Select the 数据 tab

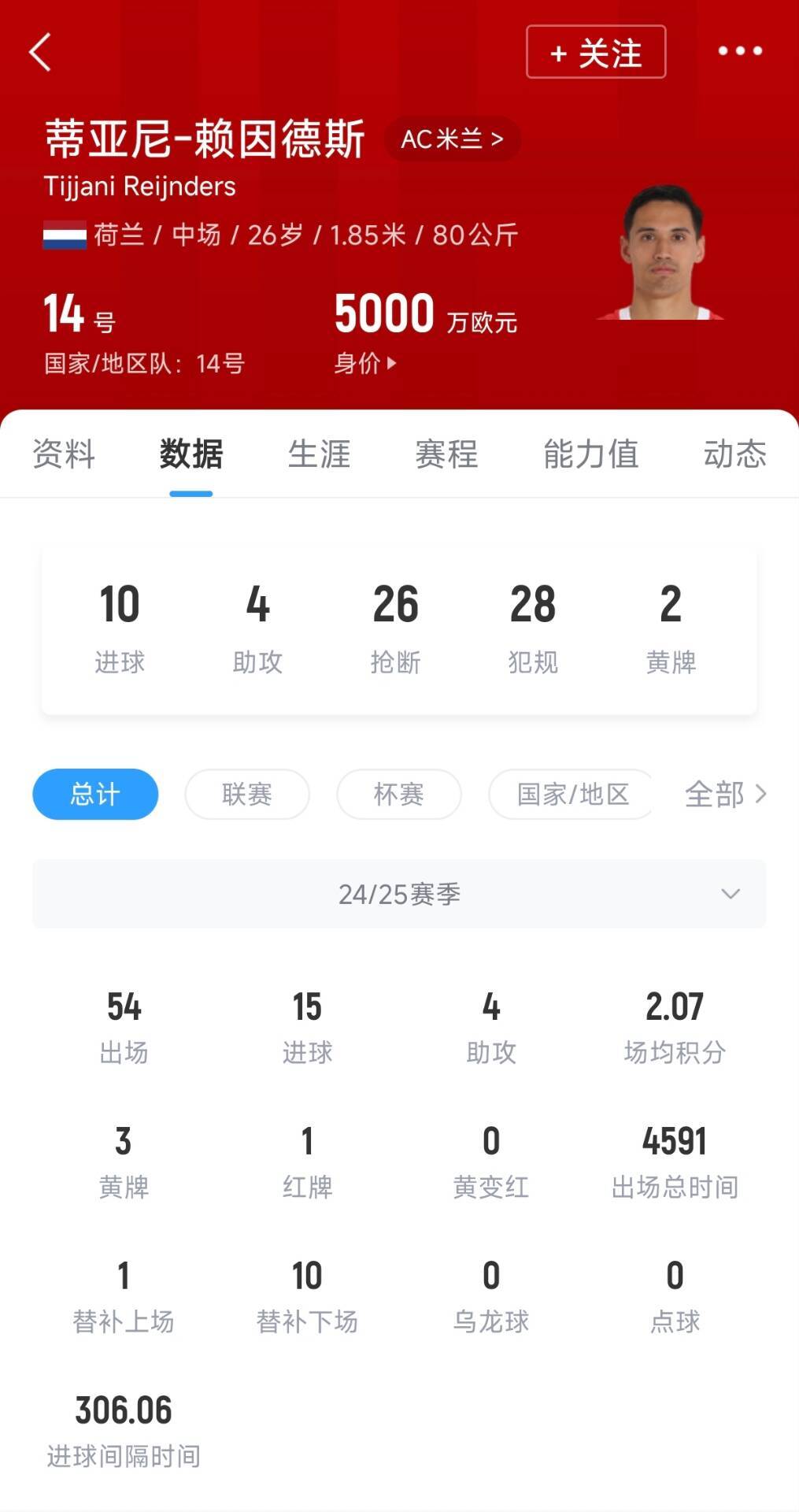tap(191, 454)
